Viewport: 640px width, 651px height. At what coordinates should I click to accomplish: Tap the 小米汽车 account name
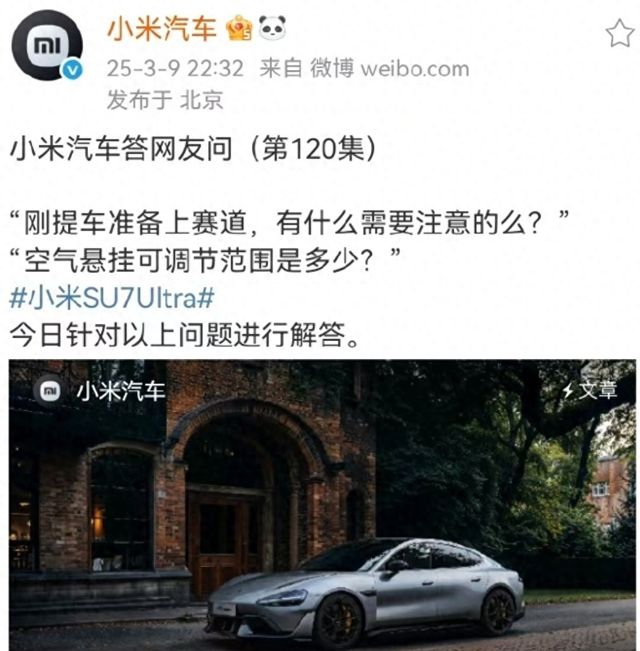pyautogui.click(x=161, y=29)
